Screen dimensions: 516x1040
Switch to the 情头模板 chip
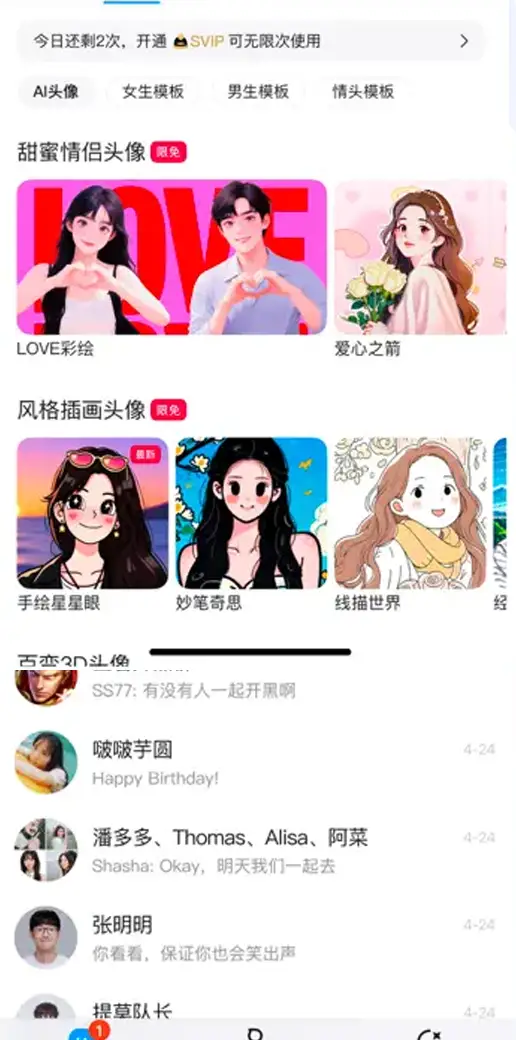(x=363, y=92)
